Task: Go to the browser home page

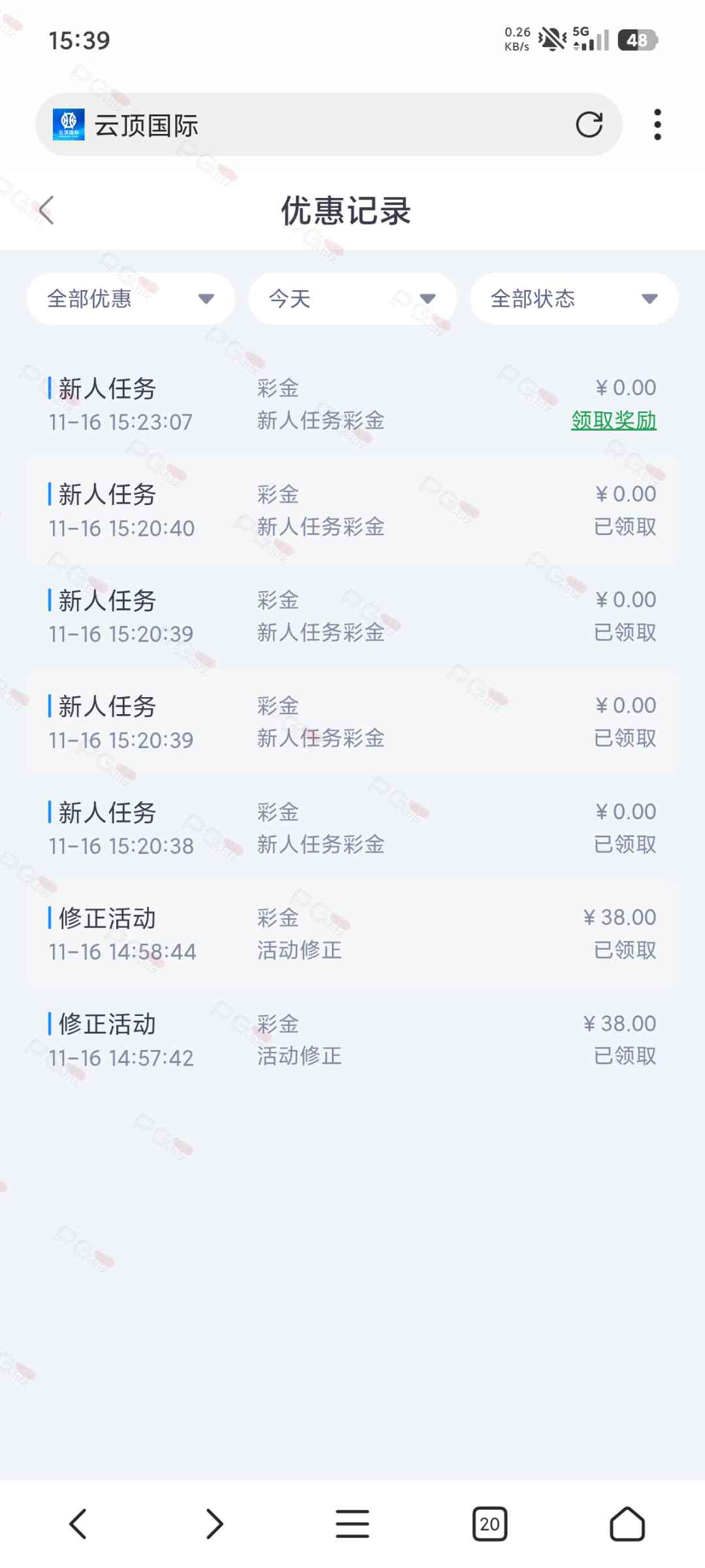Action: point(627,1524)
